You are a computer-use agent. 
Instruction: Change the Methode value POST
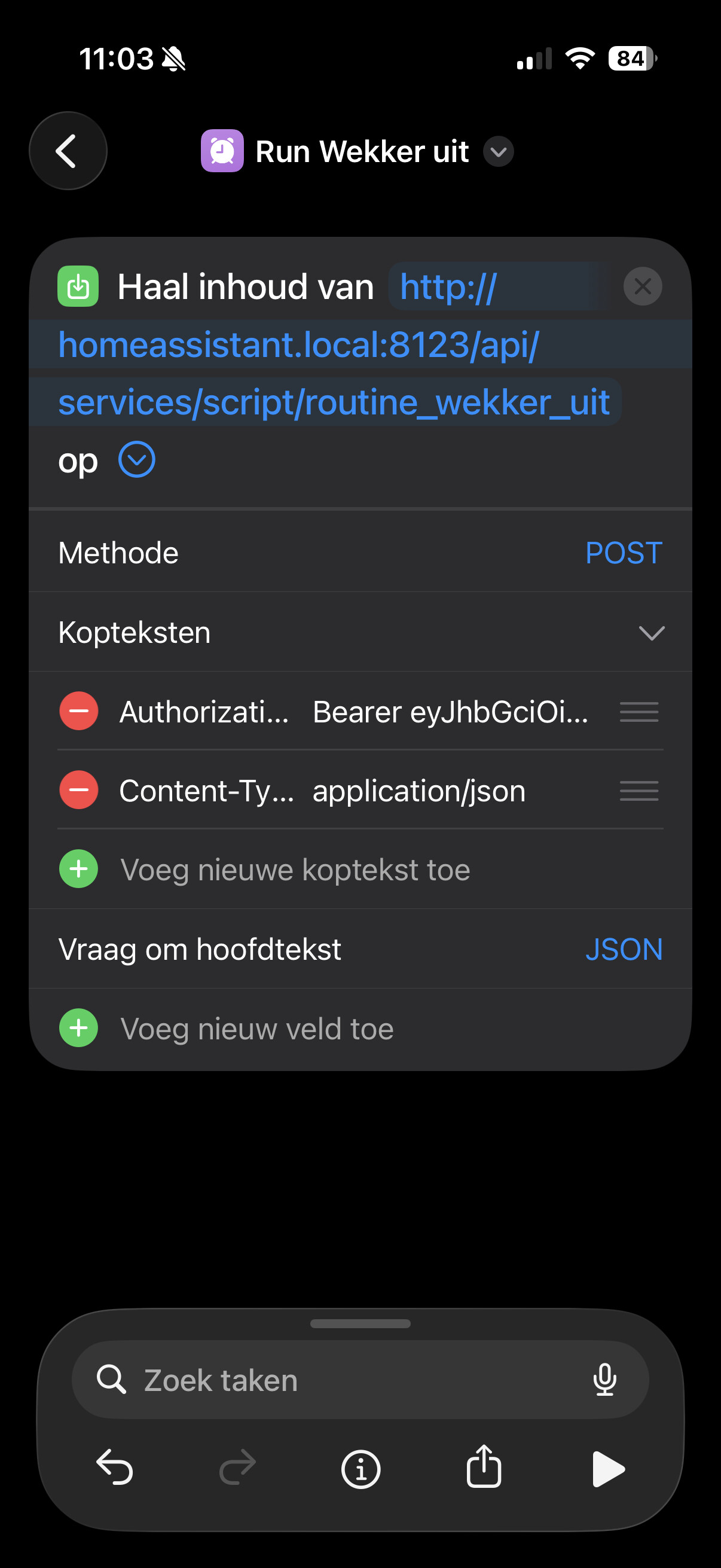coord(623,553)
